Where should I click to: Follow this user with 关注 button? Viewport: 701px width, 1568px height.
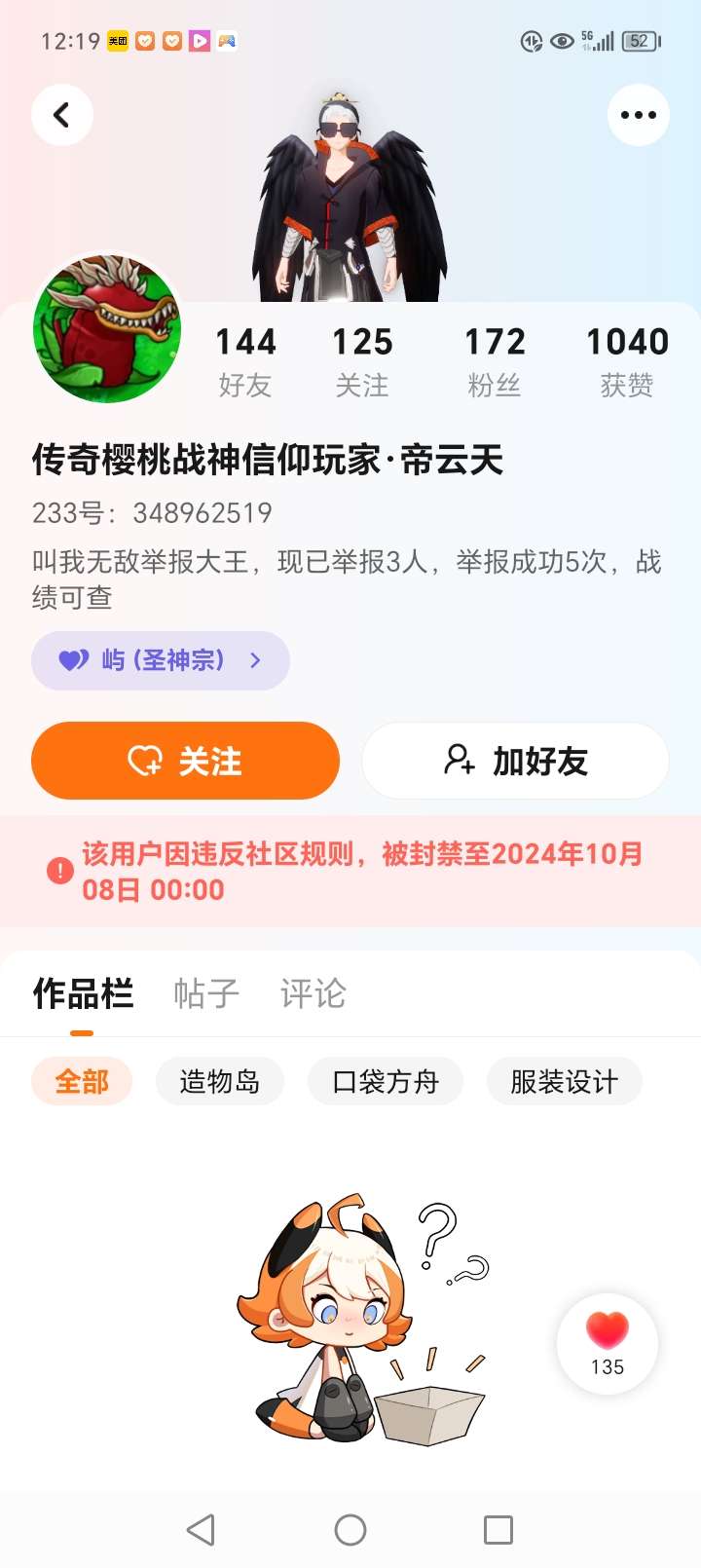point(185,761)
